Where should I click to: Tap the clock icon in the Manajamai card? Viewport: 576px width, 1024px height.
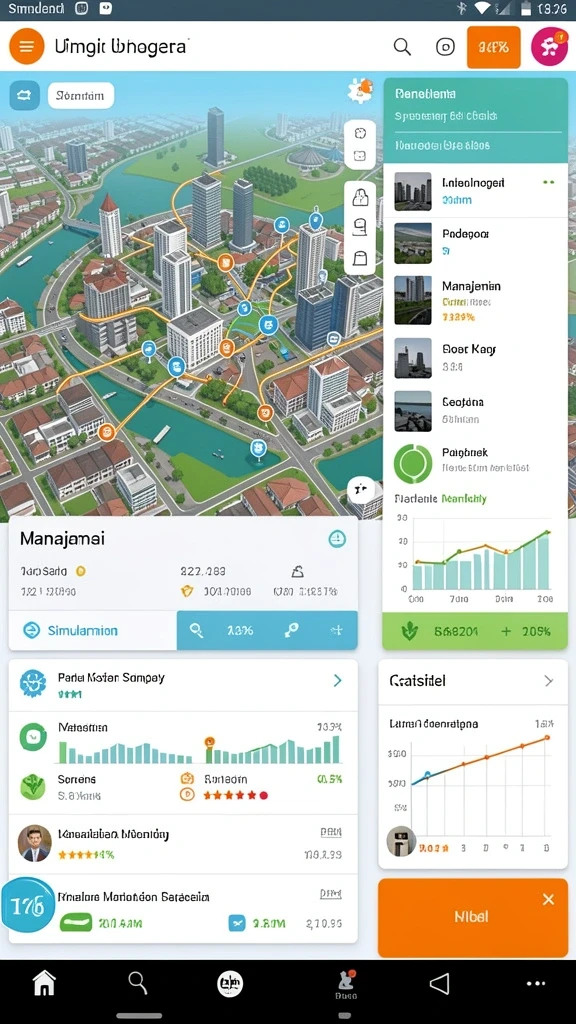[337, 539]
